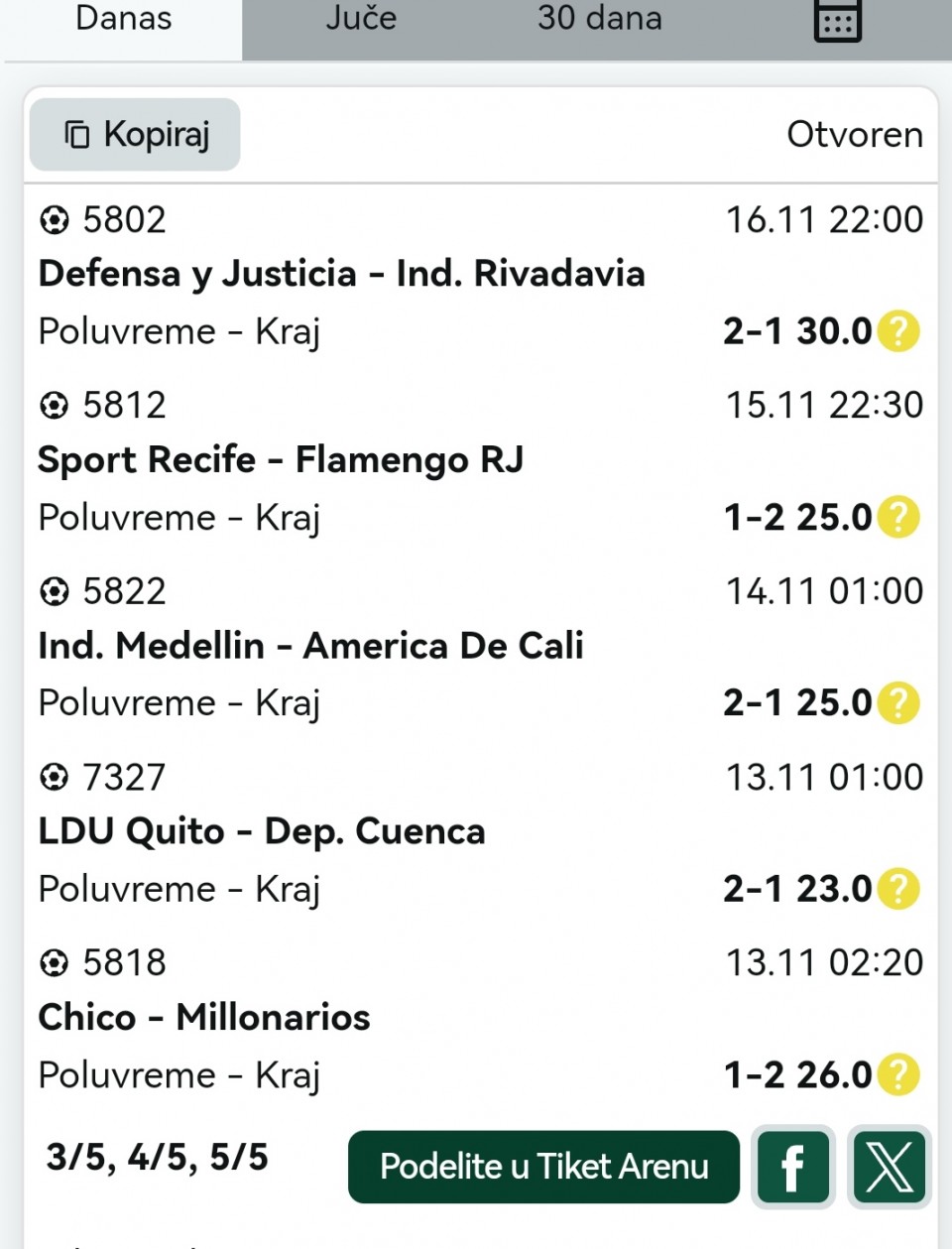
Task: Share the ticket on X
Action: [x=890, y=1167]
